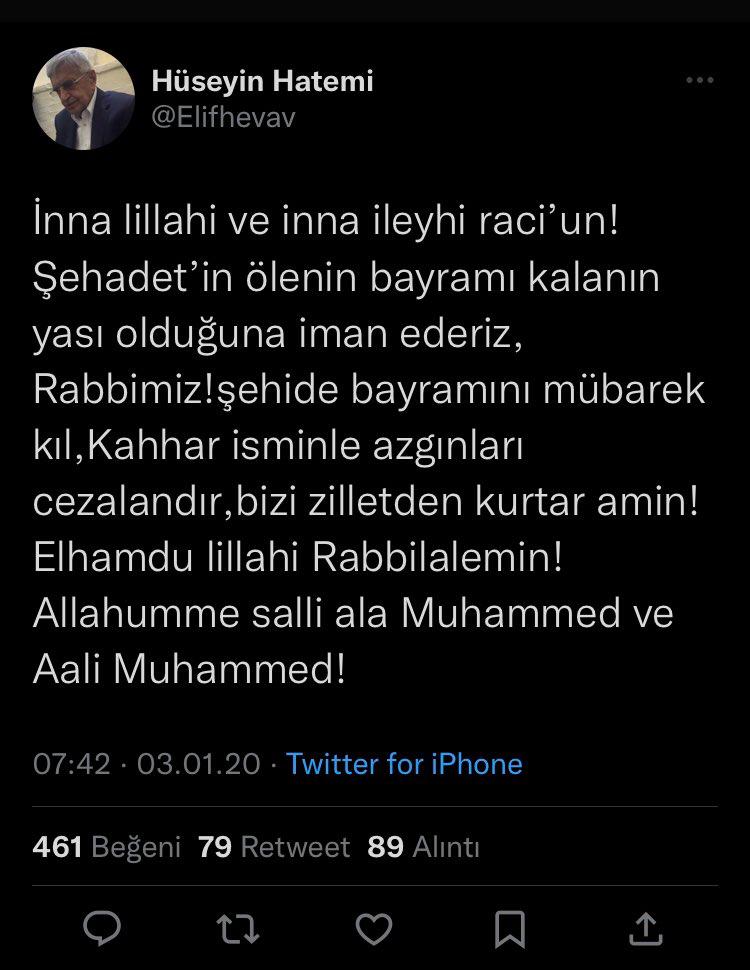Retweet this tweet

[238, 929]
